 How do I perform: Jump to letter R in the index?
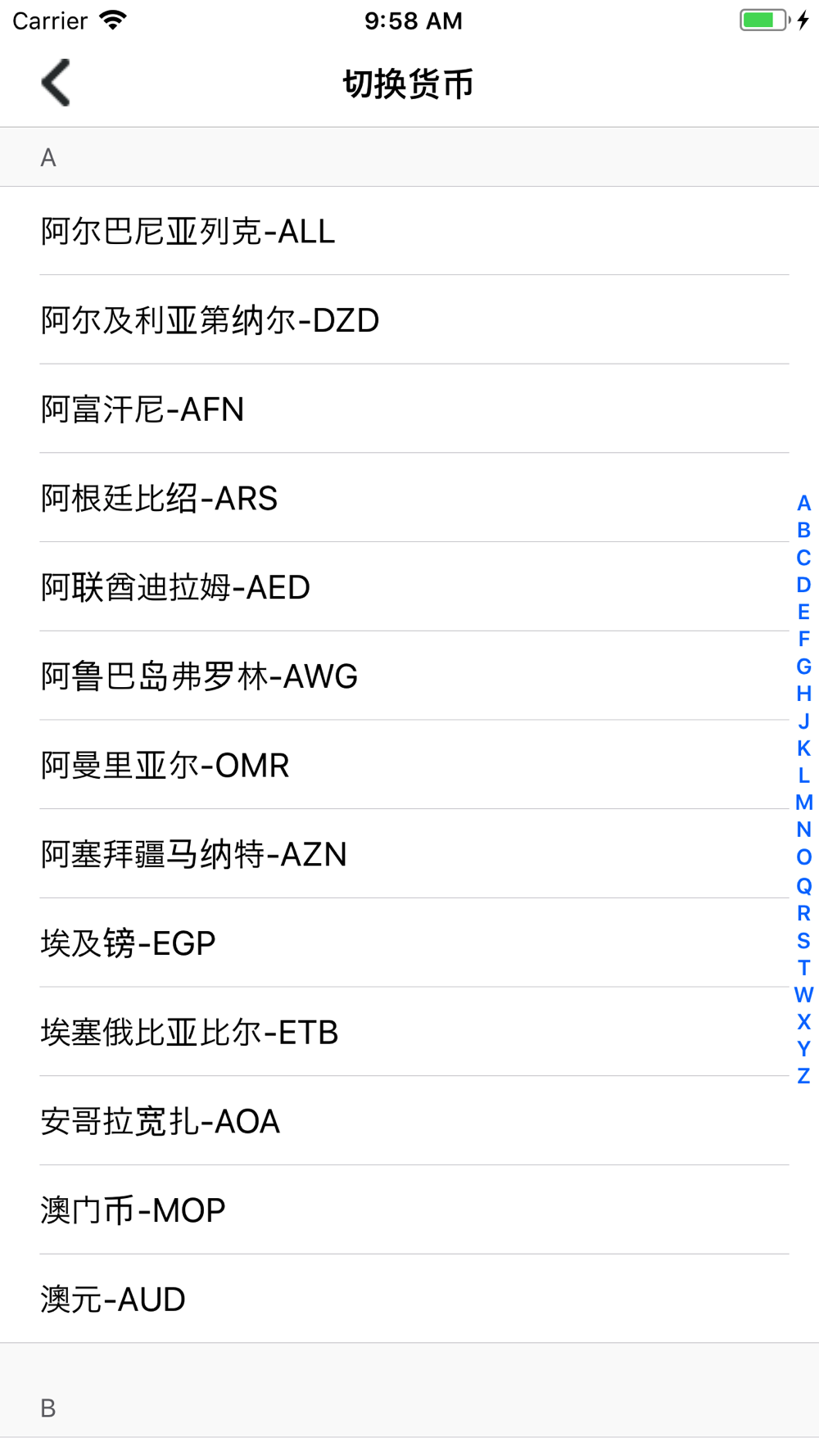click(804, 913)
